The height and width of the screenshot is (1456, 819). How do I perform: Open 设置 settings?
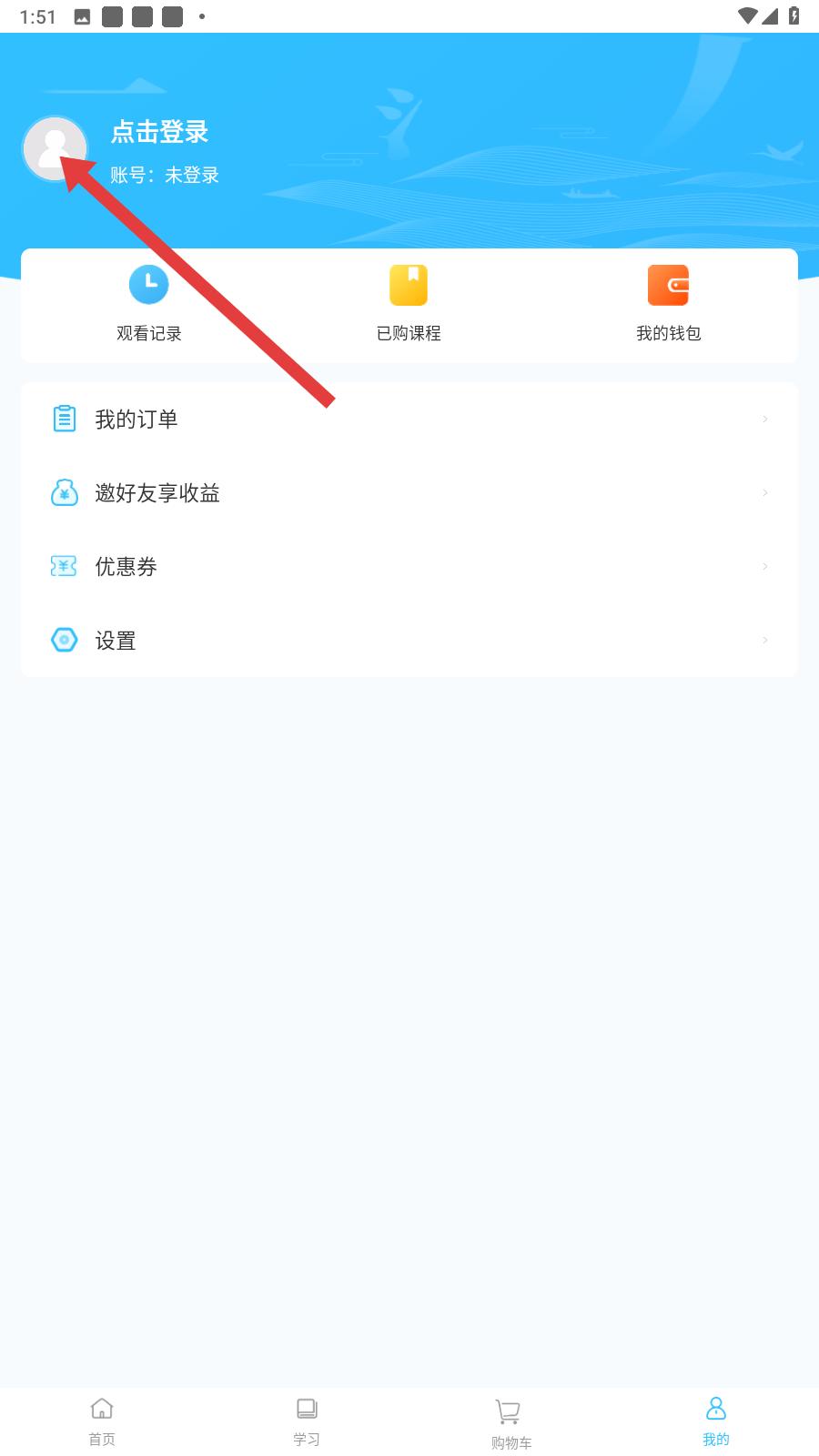pos(409,641)
